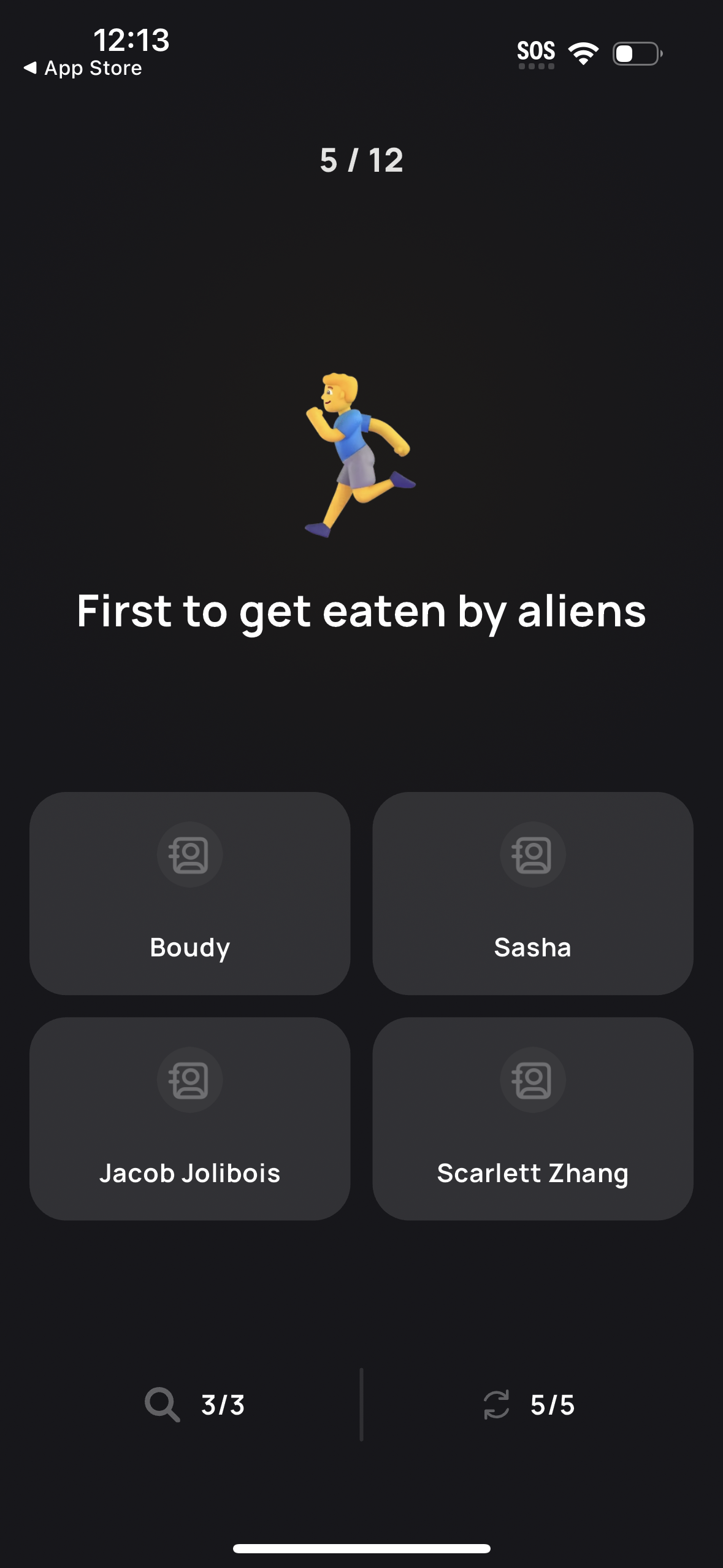Tap the battery indicator
Screen dimensions: 723x1568
tap(635, 54)
